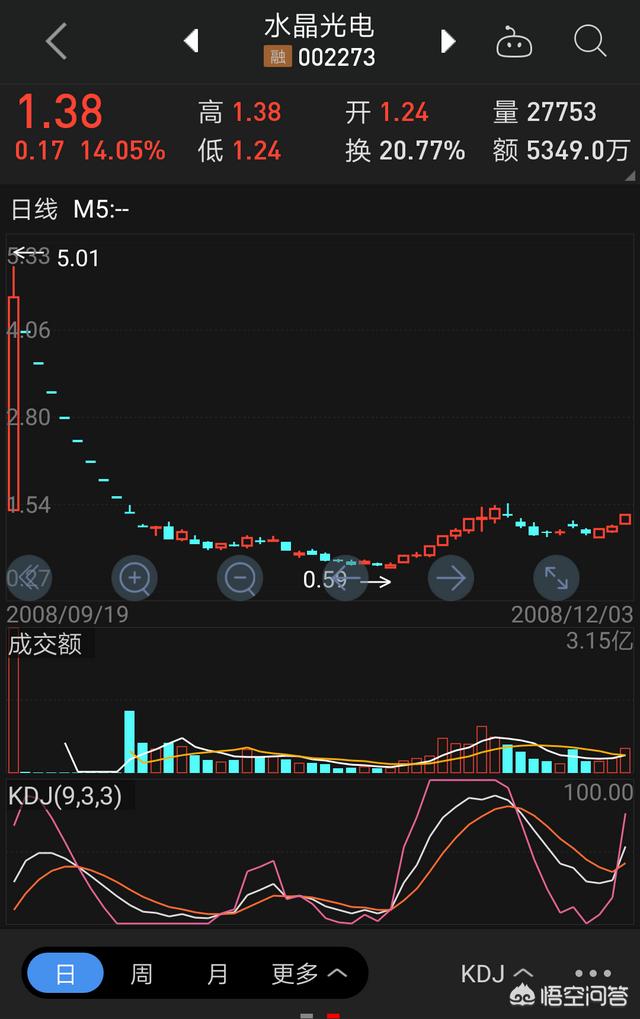Select the 日 daily period tab
The height and width of the screenshot is (1019, 640).
(x=65, y=973)
